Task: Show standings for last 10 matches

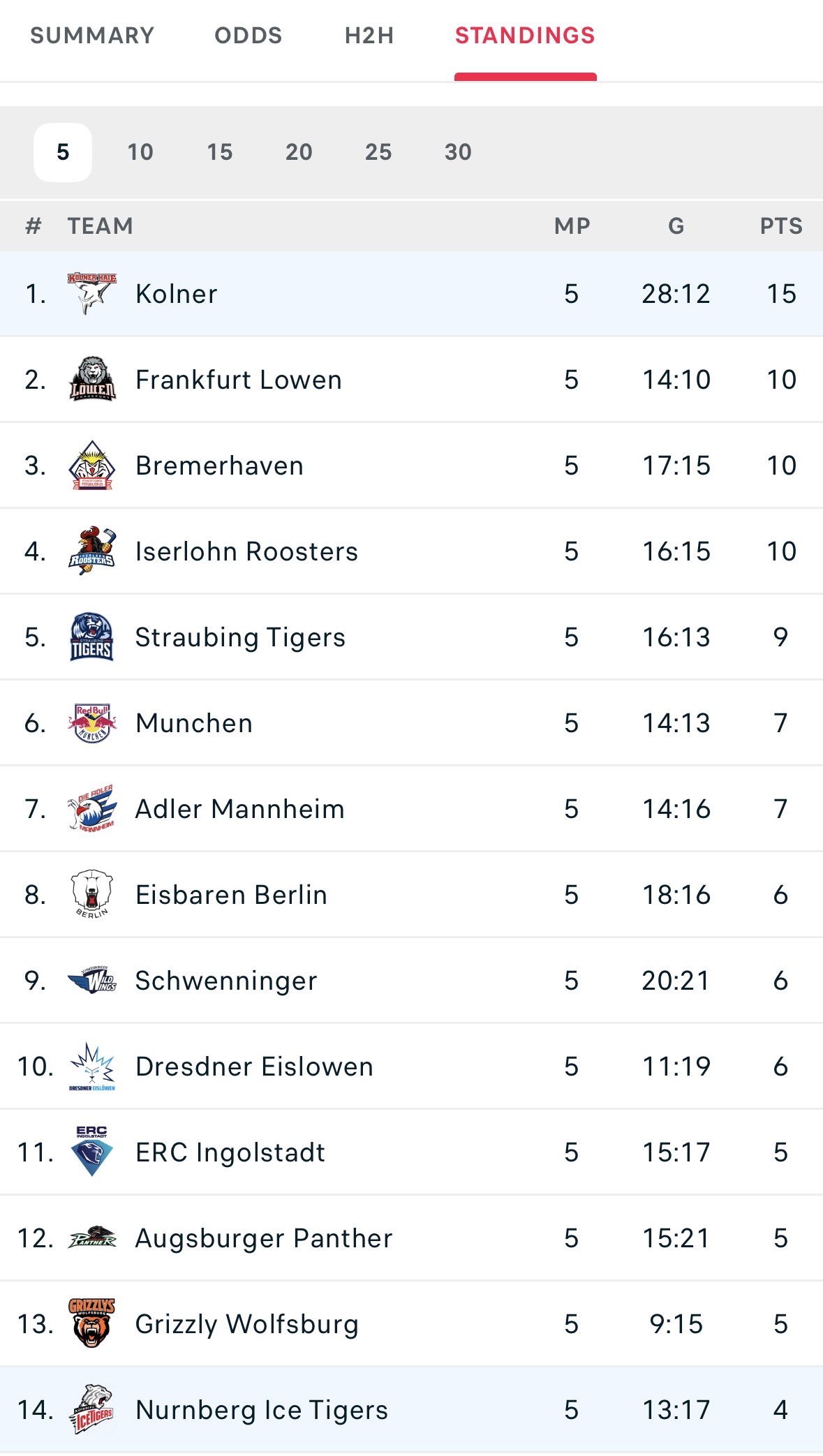Action: tap(140, 152)
